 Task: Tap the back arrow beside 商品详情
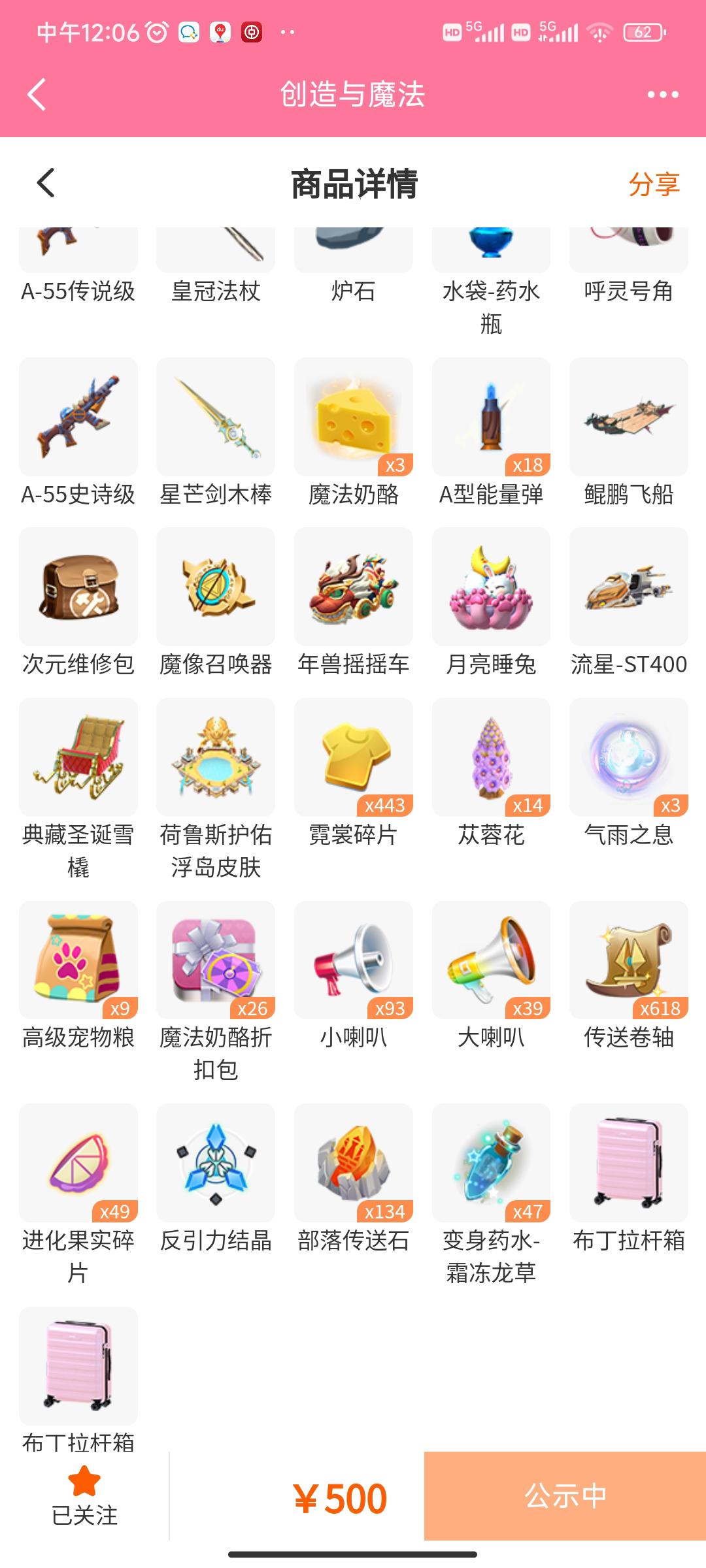(46, 183)
